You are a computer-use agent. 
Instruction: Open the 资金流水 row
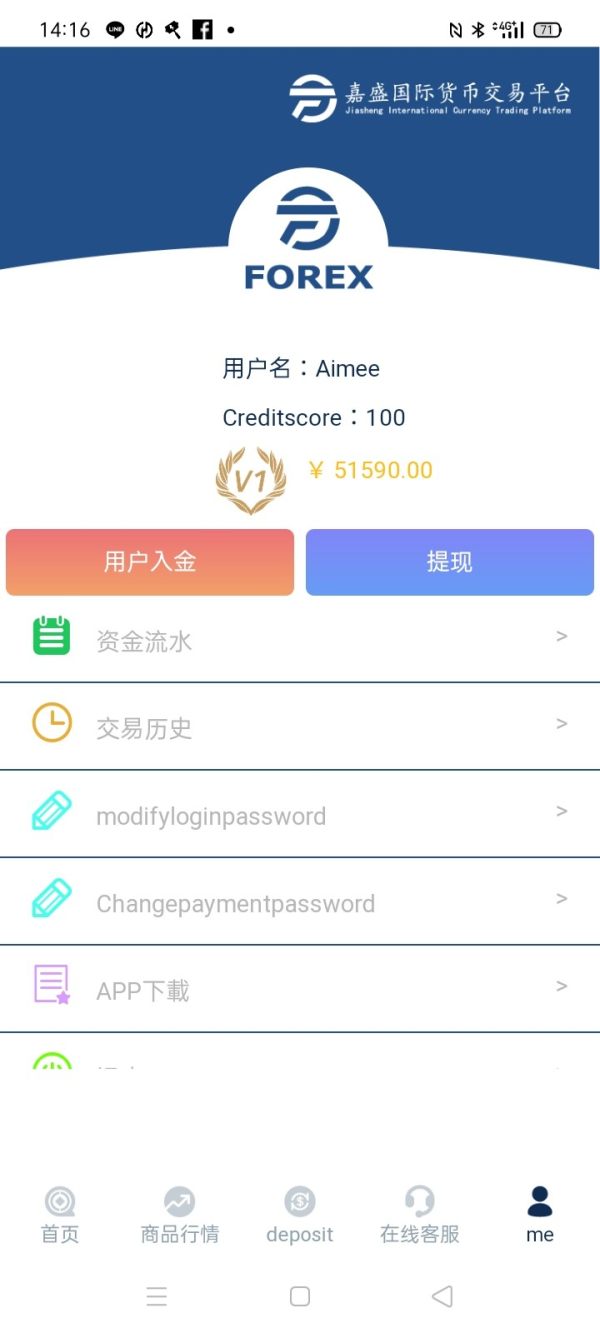tap(300, 640)
